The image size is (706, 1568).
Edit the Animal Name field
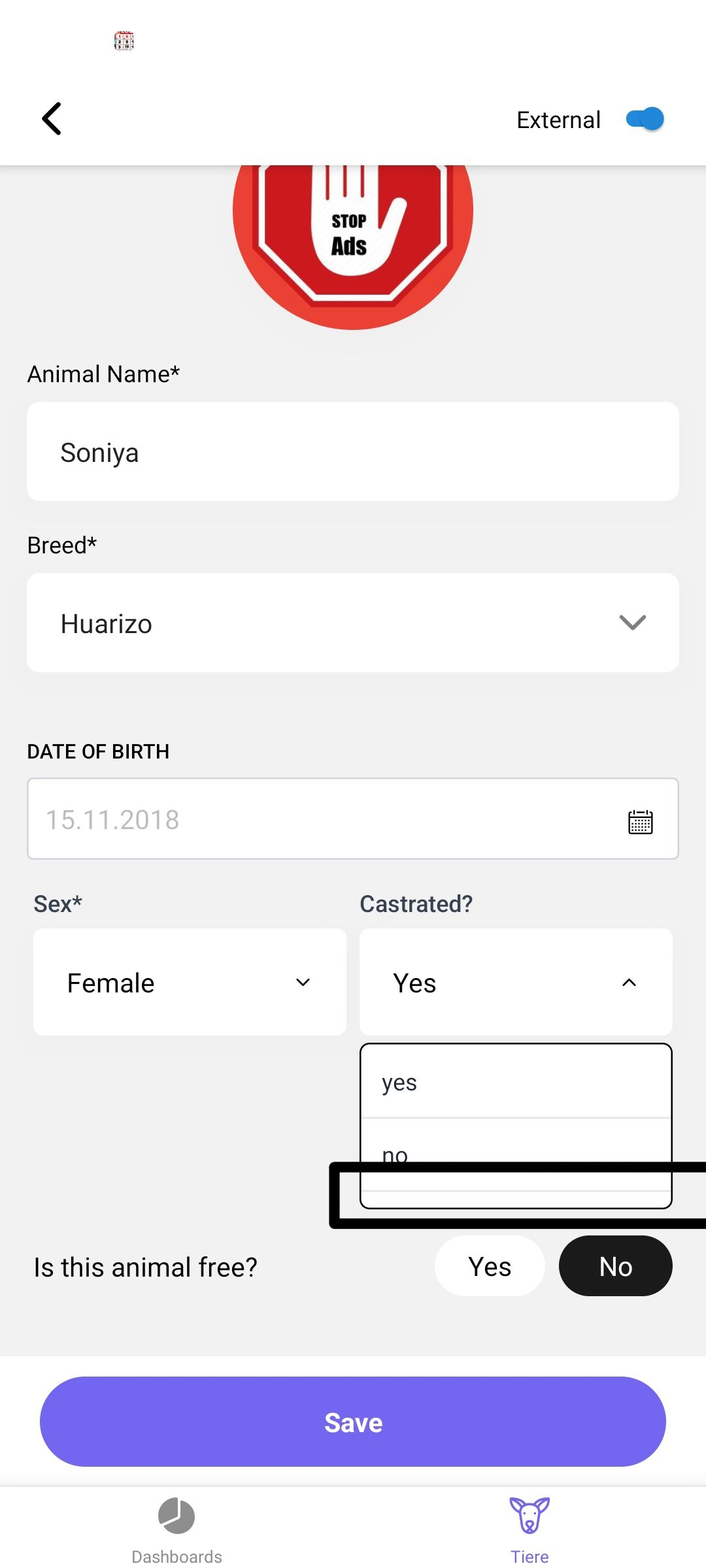(353, 451)
